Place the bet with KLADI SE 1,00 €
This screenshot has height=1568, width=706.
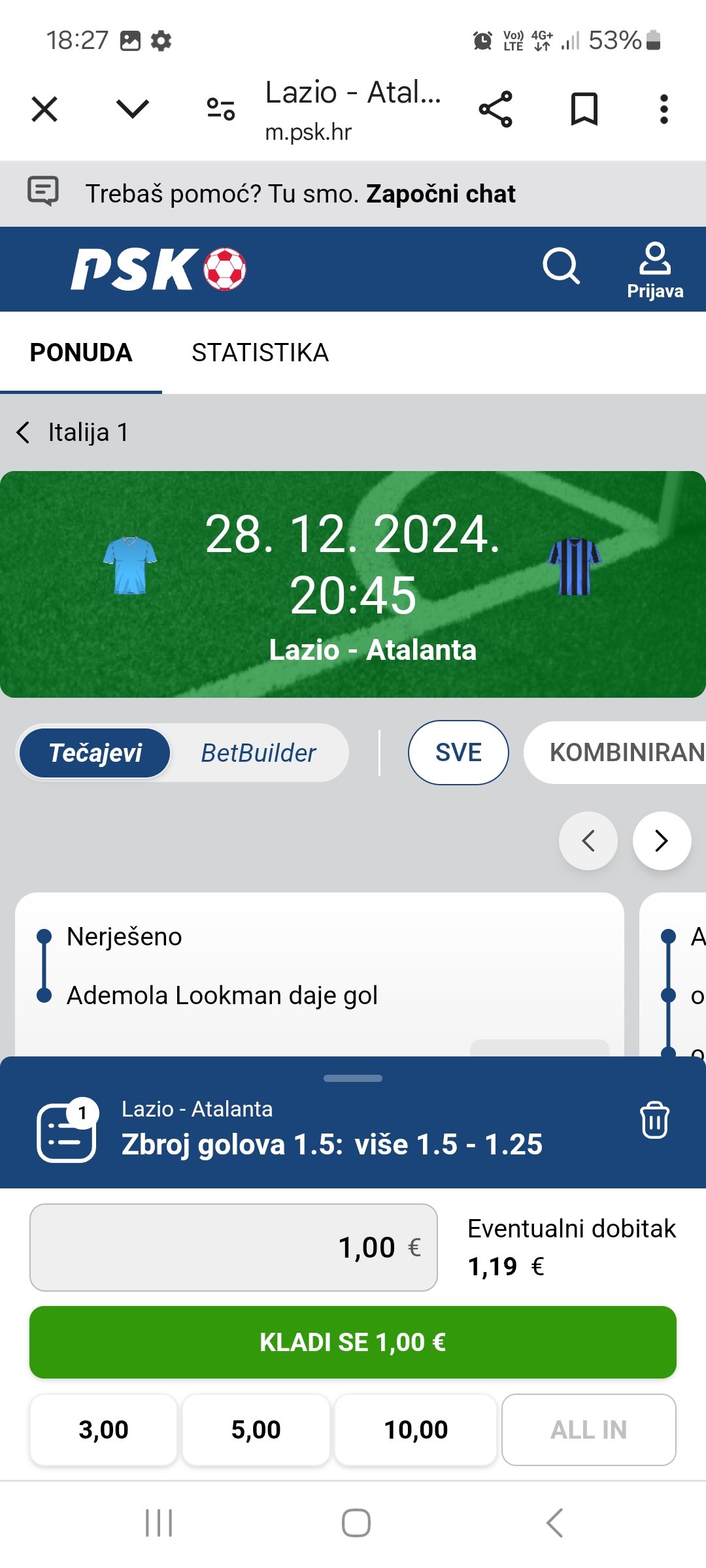[x=353, y=1343]
